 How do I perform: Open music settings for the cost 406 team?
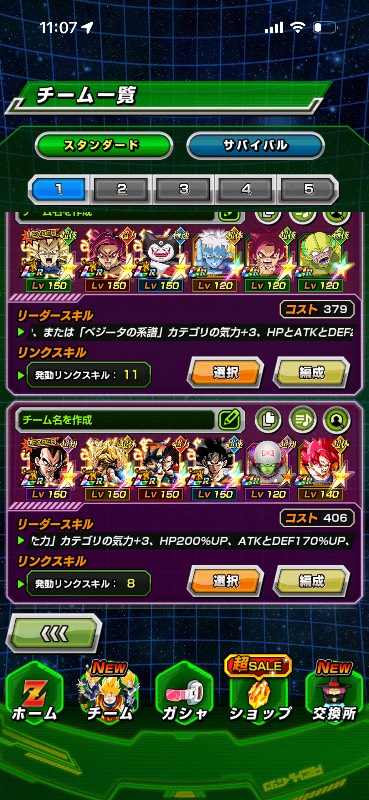click(x=302, y=420)
